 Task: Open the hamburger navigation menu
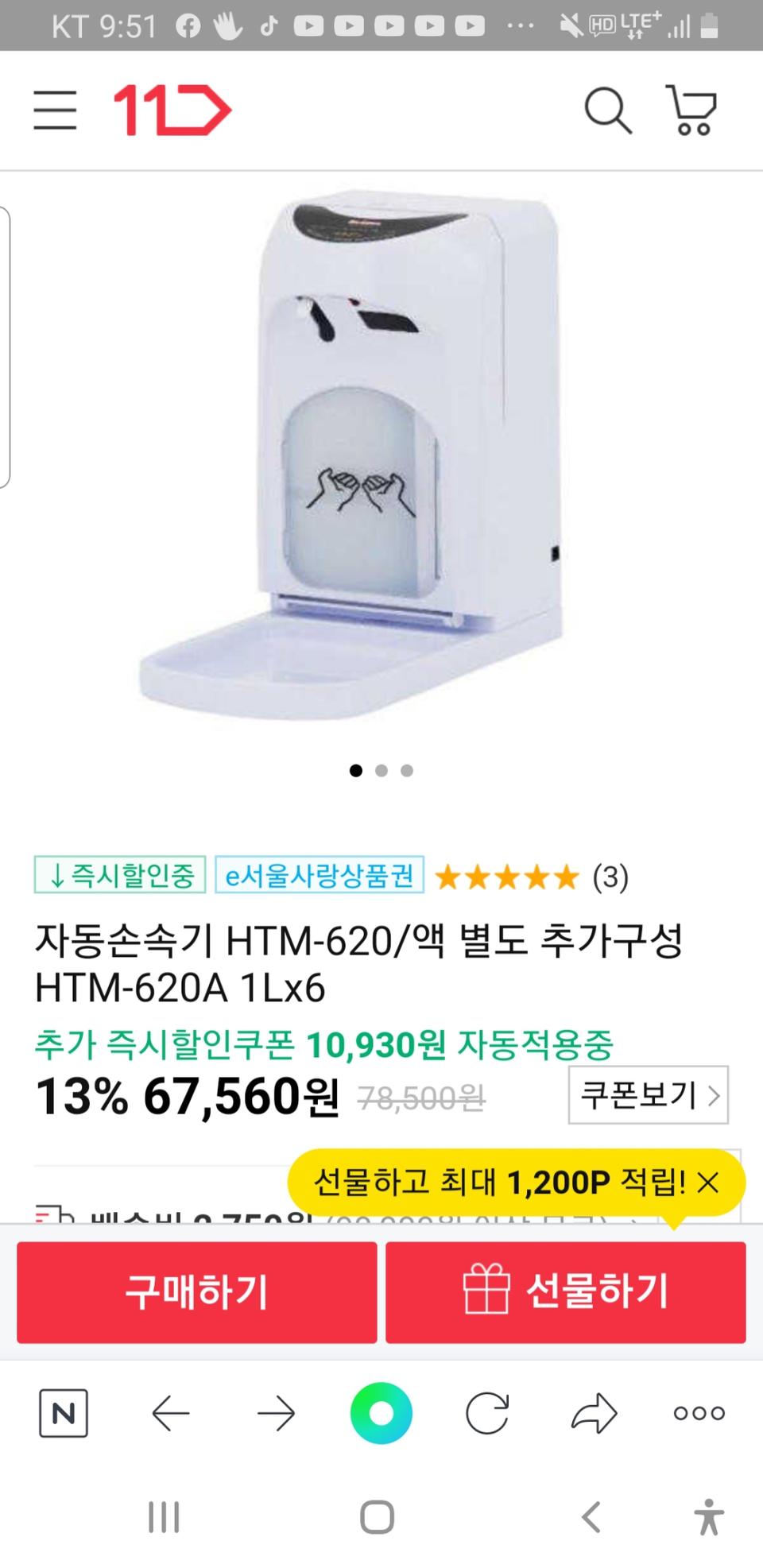[x=55, y=110]
